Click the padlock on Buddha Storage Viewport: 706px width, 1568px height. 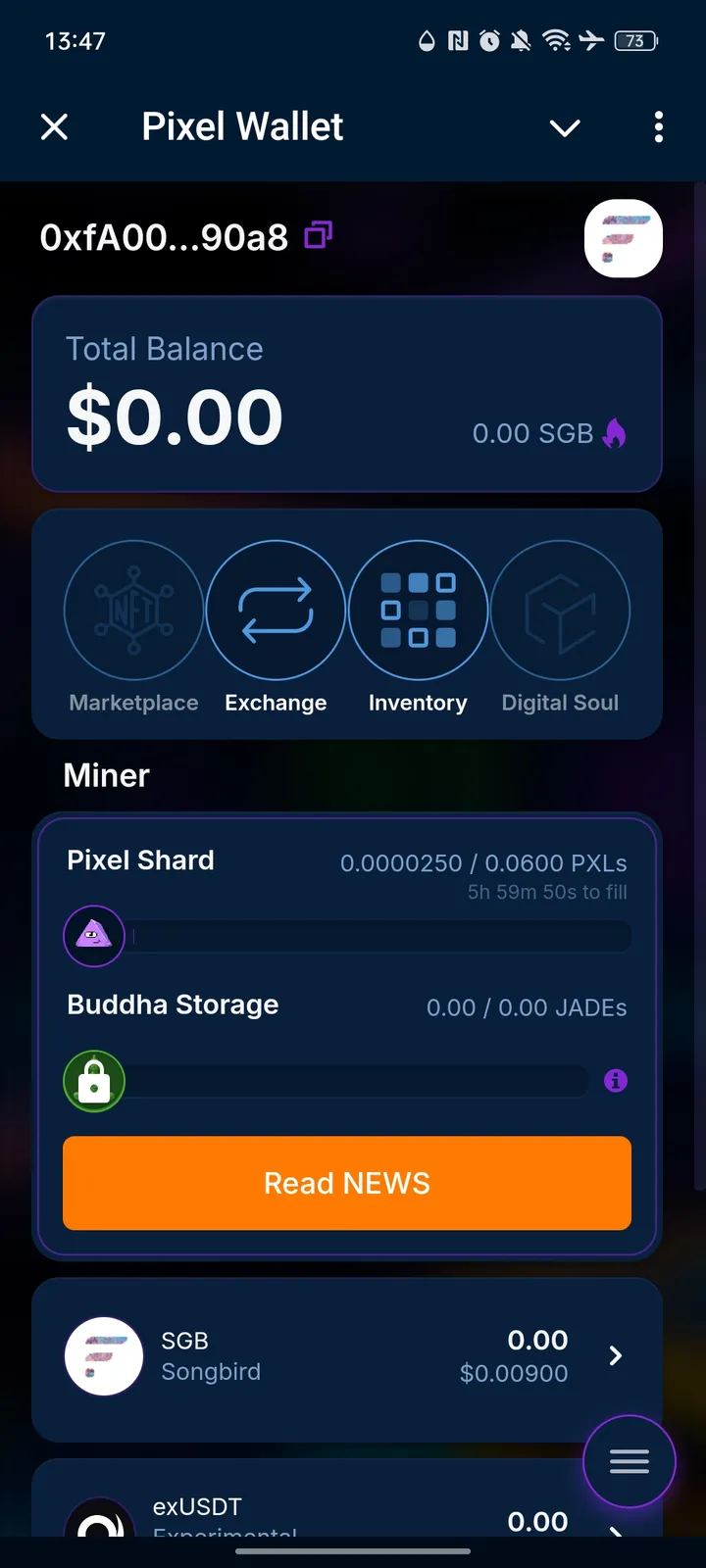click(93, 1081)
